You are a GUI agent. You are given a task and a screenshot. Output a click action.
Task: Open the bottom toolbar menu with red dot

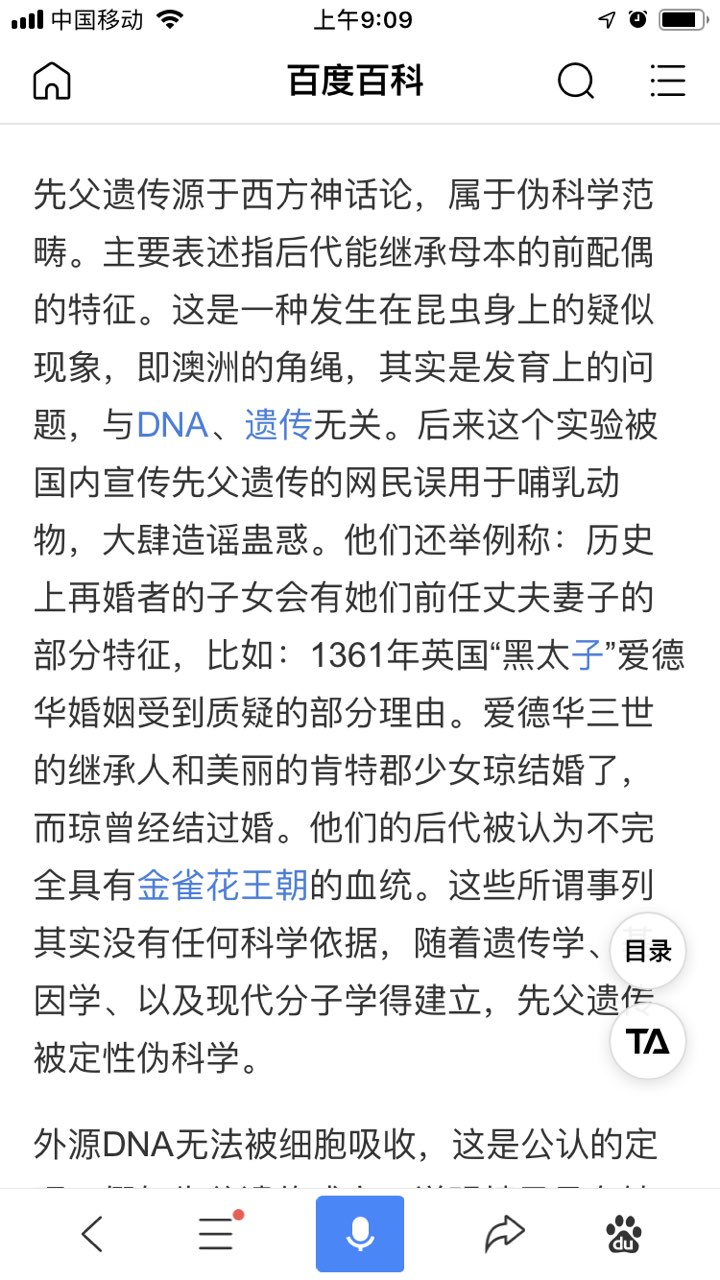pos(217,1235)
